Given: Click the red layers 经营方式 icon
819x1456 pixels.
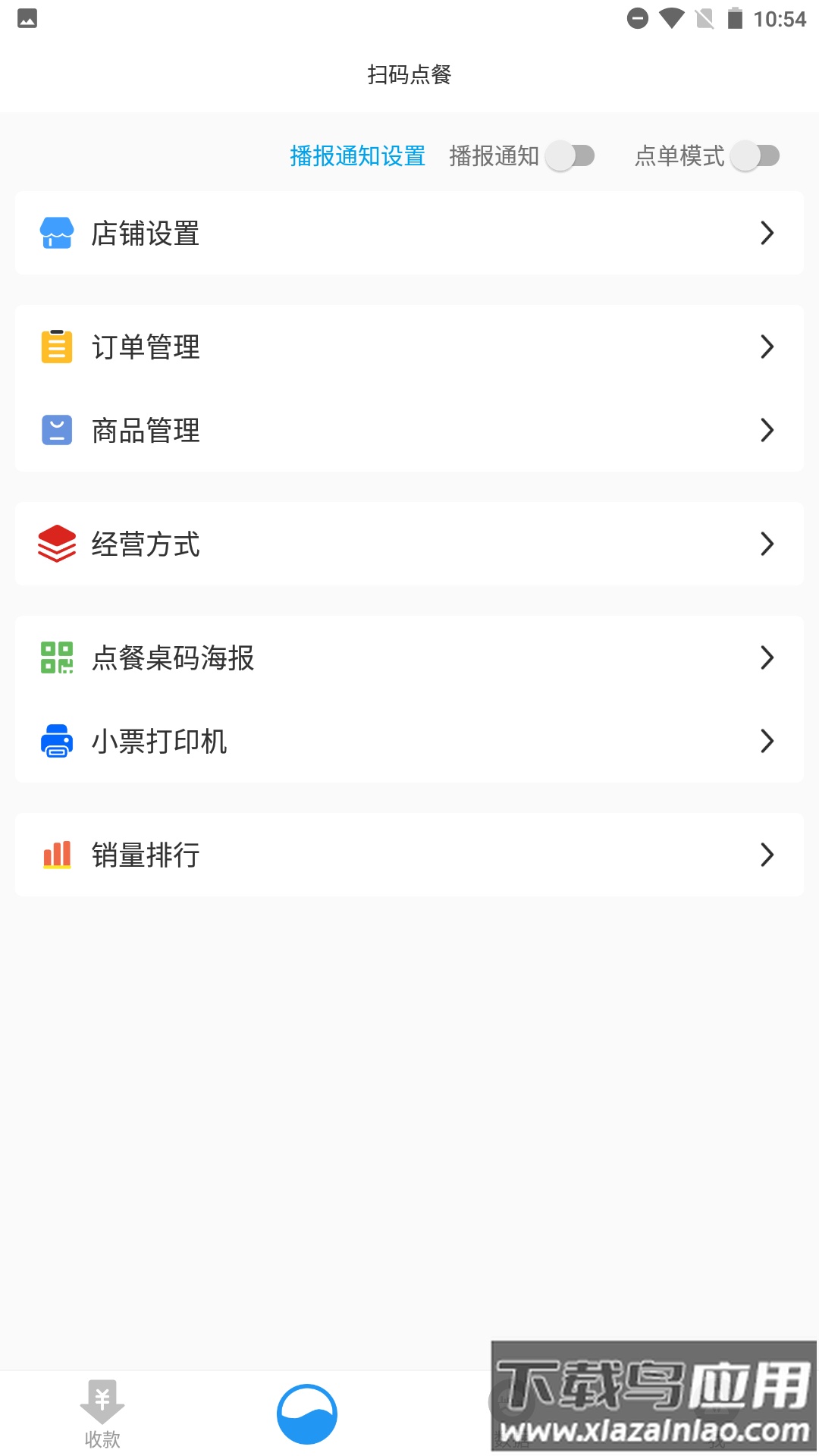Looking at the screenshot, I should (56, 544).
